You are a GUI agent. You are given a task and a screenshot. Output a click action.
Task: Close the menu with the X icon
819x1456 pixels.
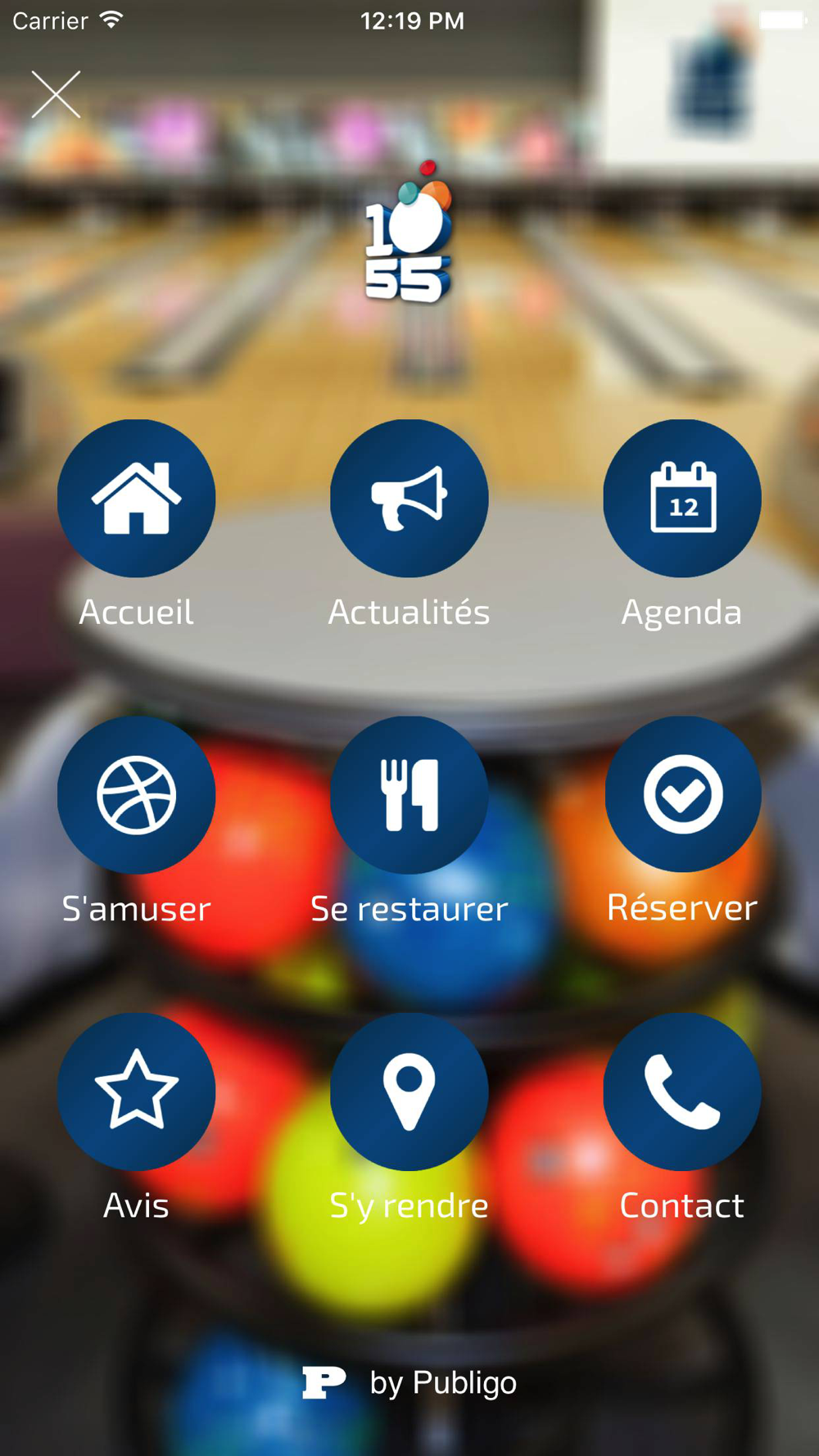point(56,94)
